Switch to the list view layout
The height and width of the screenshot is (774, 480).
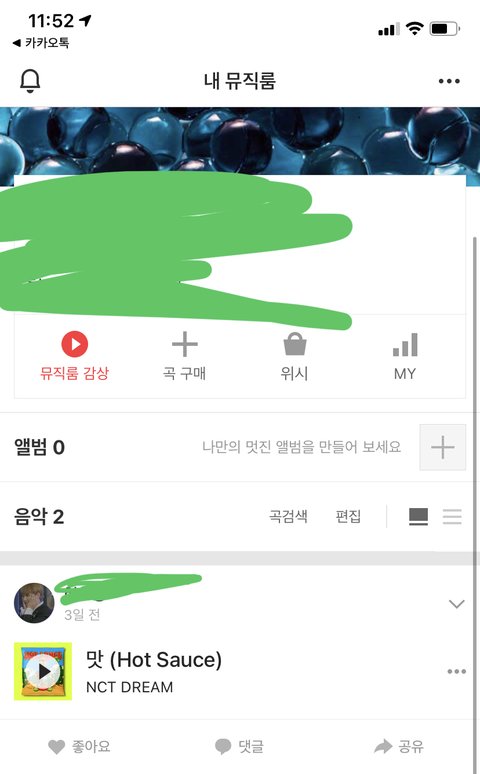pos(452,517)
